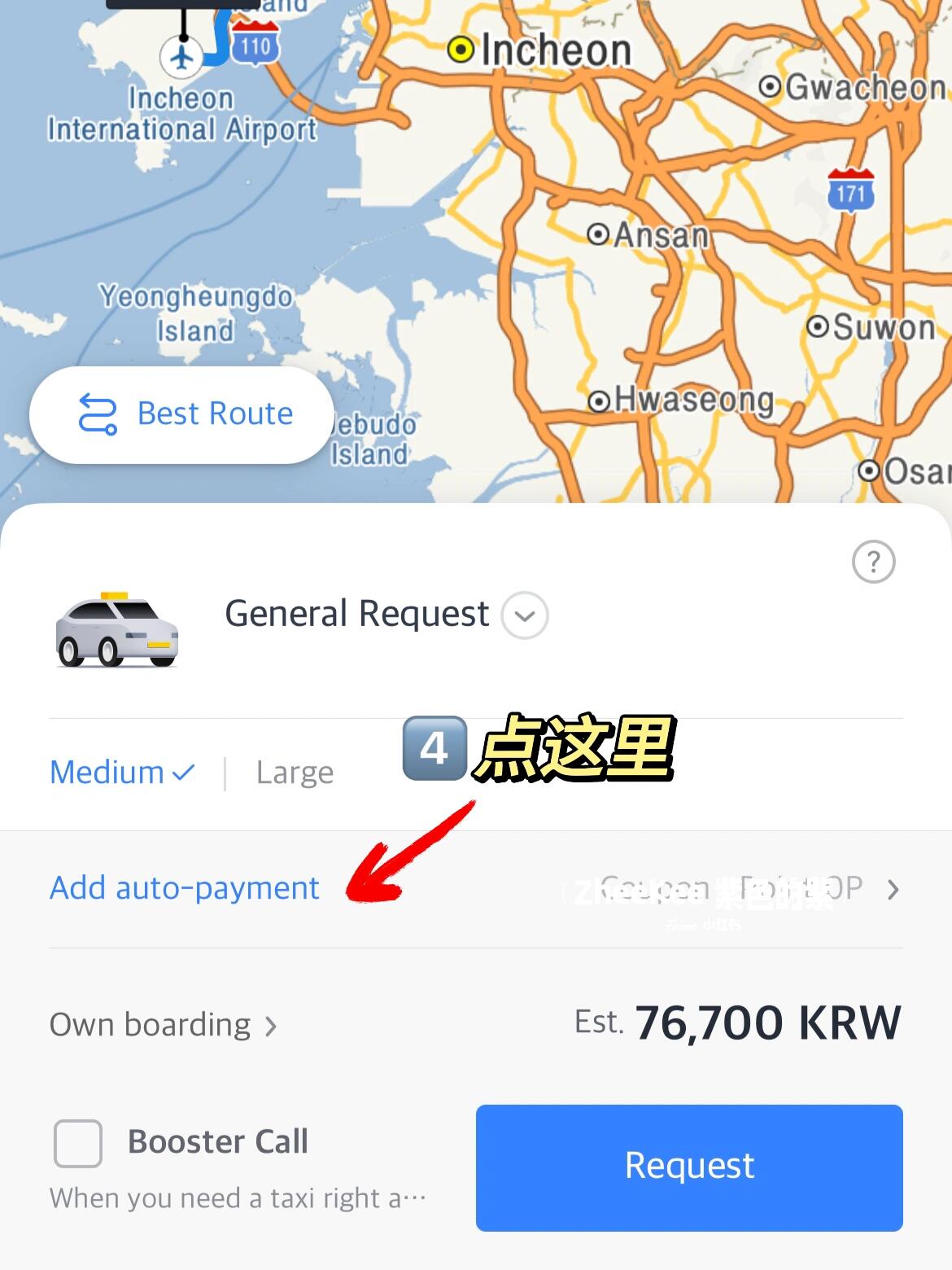Select the Medium taxi size
The width and height of the screenshot is (952, 1270).
pos(122,773)
